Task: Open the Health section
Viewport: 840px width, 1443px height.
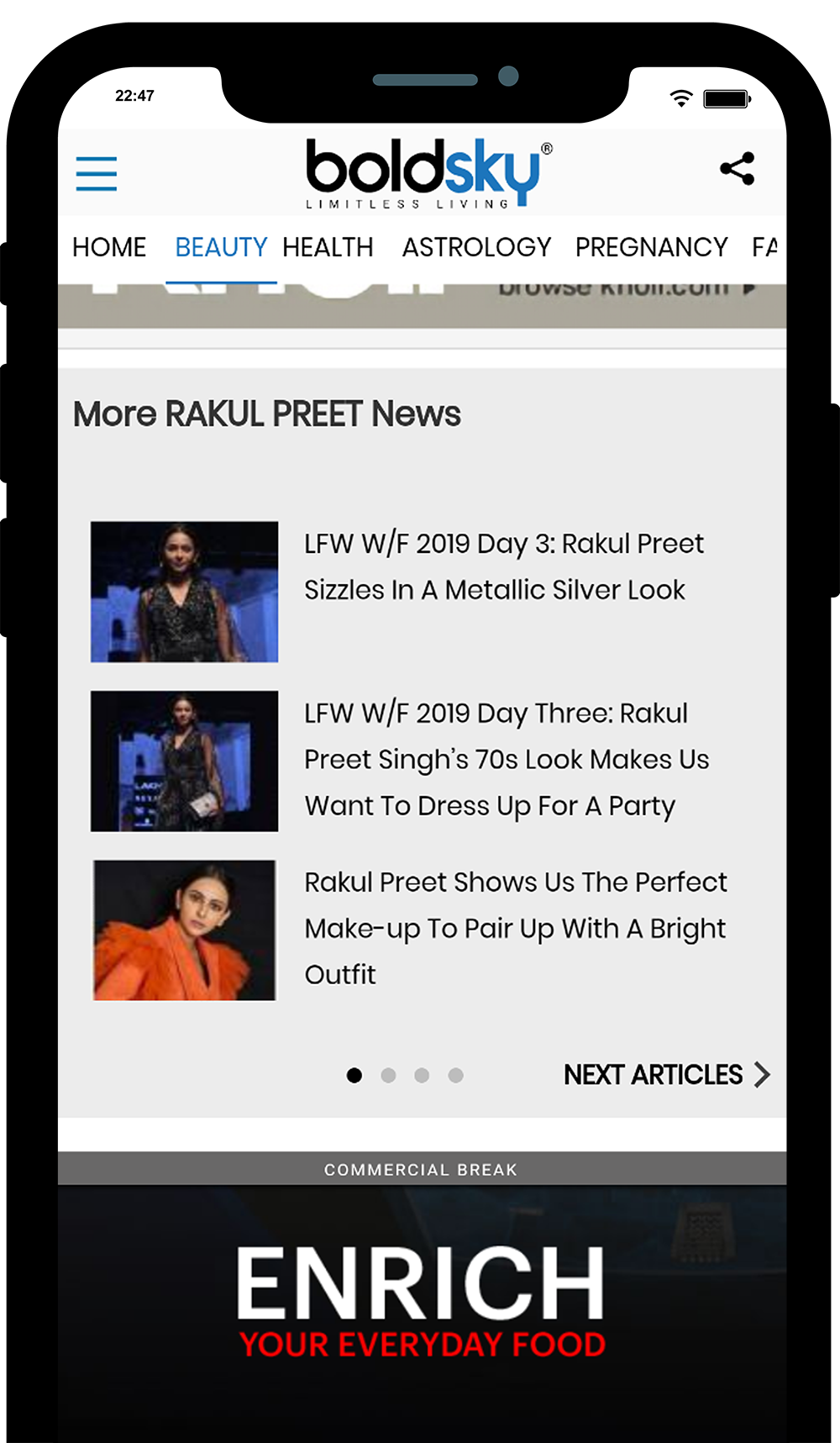Action: click(328, 247)
